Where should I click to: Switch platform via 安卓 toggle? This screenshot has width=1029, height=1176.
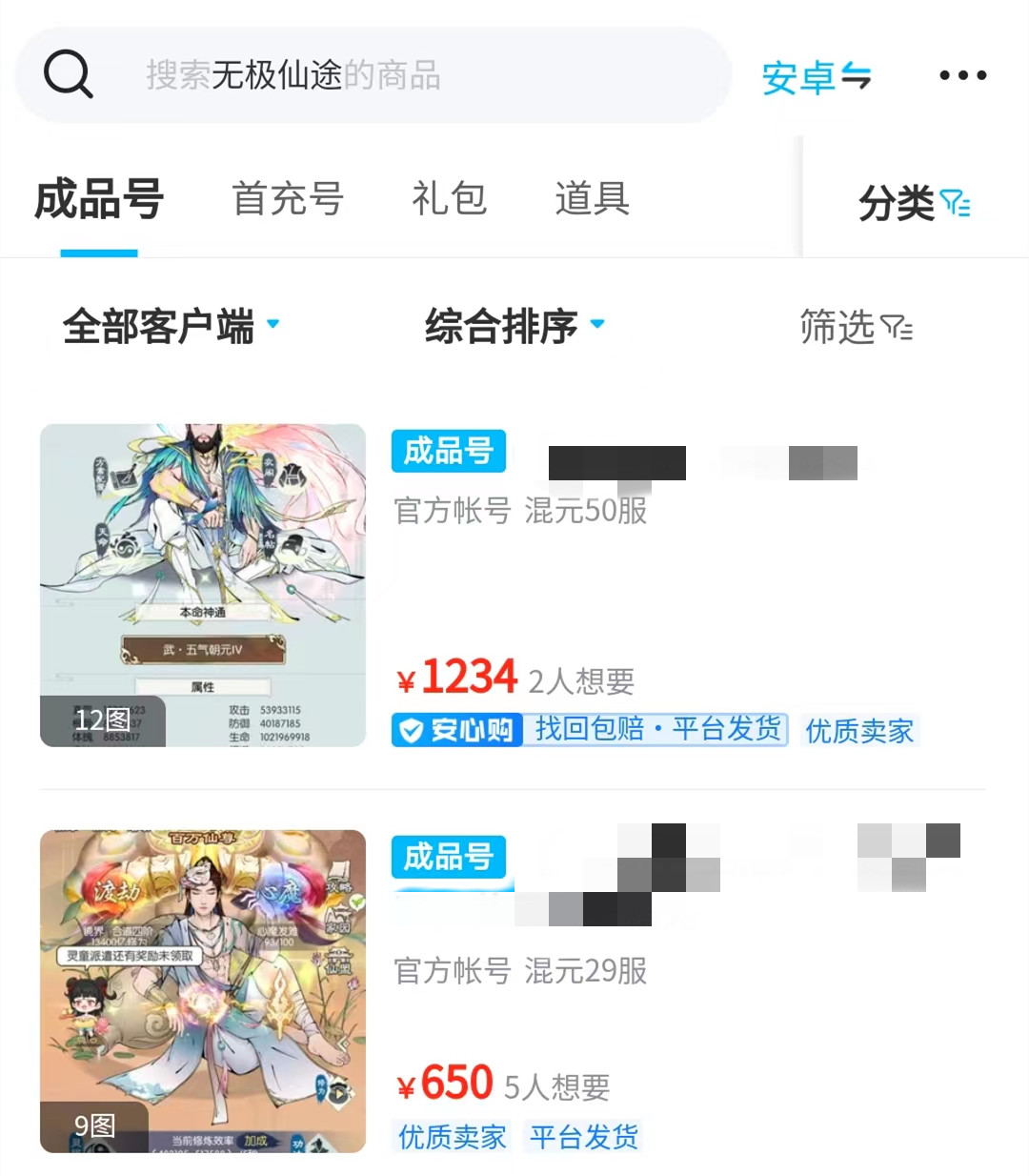[816, 77]
